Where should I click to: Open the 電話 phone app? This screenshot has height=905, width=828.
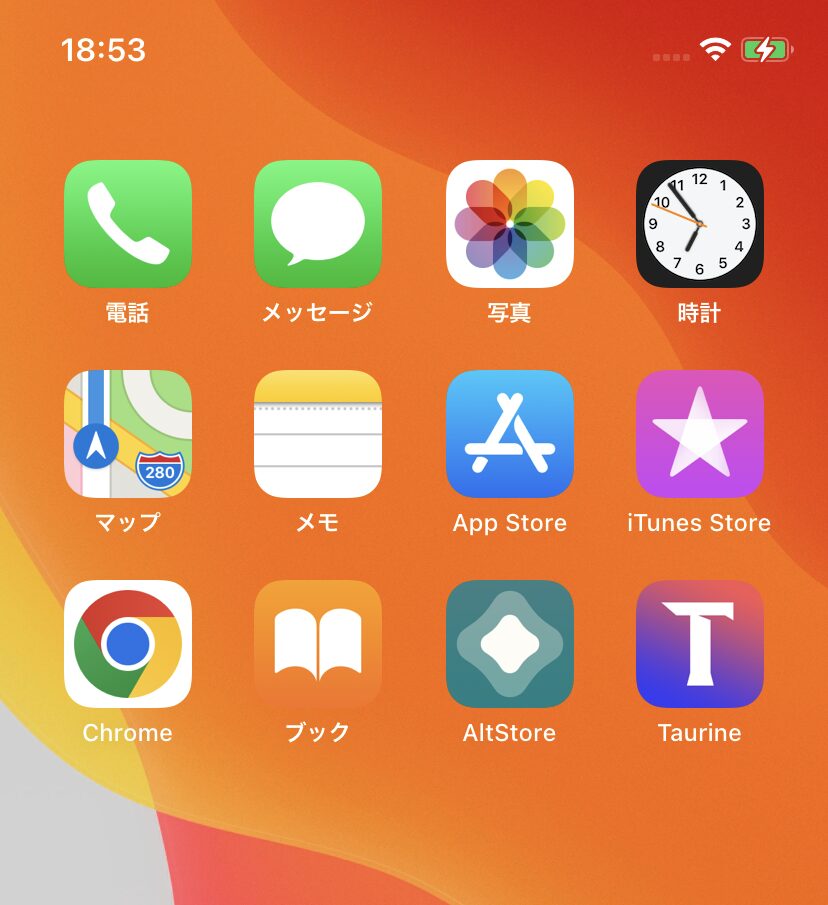pyautogui.click(x=128, y=224)
